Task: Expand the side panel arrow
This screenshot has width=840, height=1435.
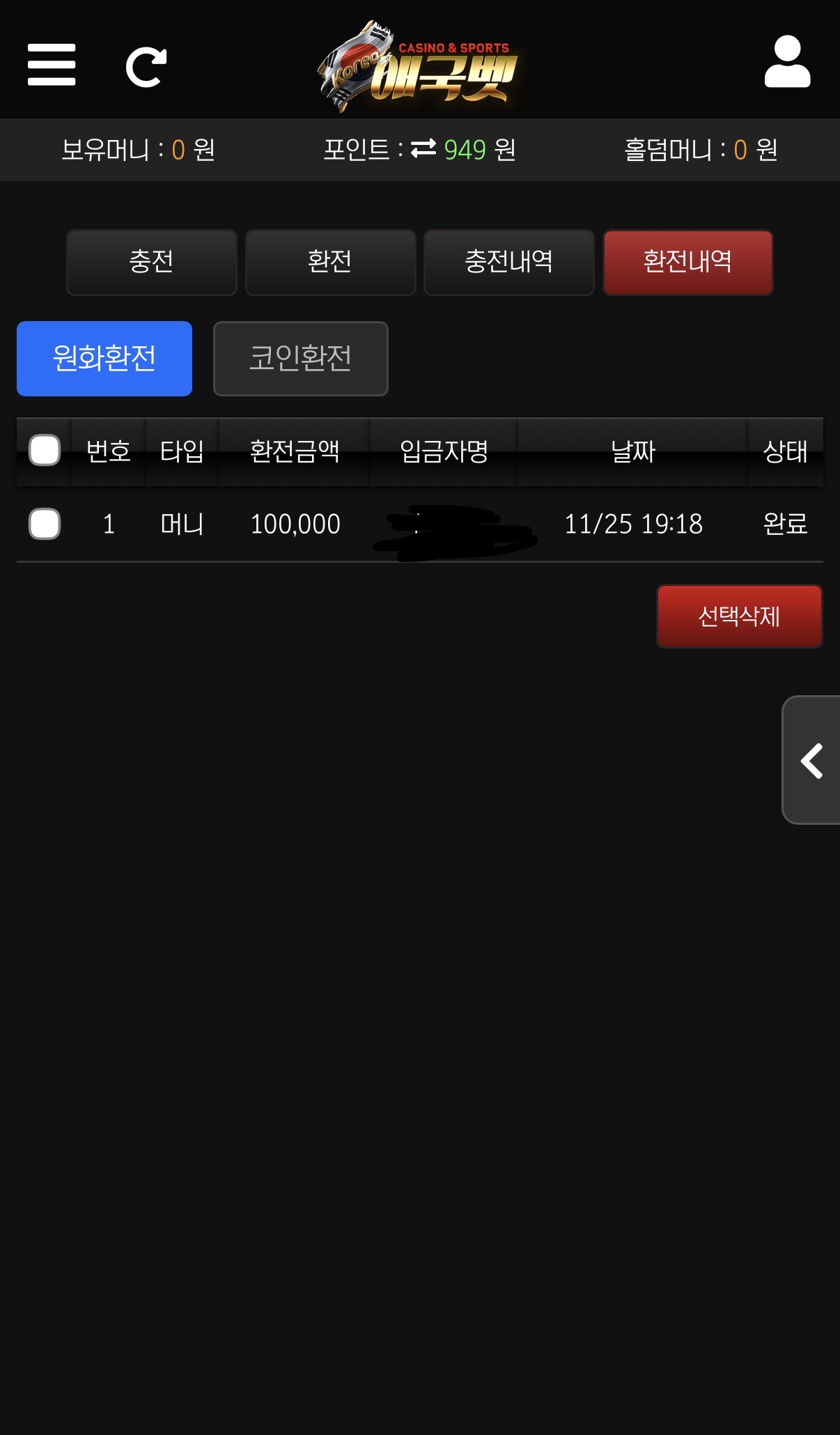Action: pos(812,760)
